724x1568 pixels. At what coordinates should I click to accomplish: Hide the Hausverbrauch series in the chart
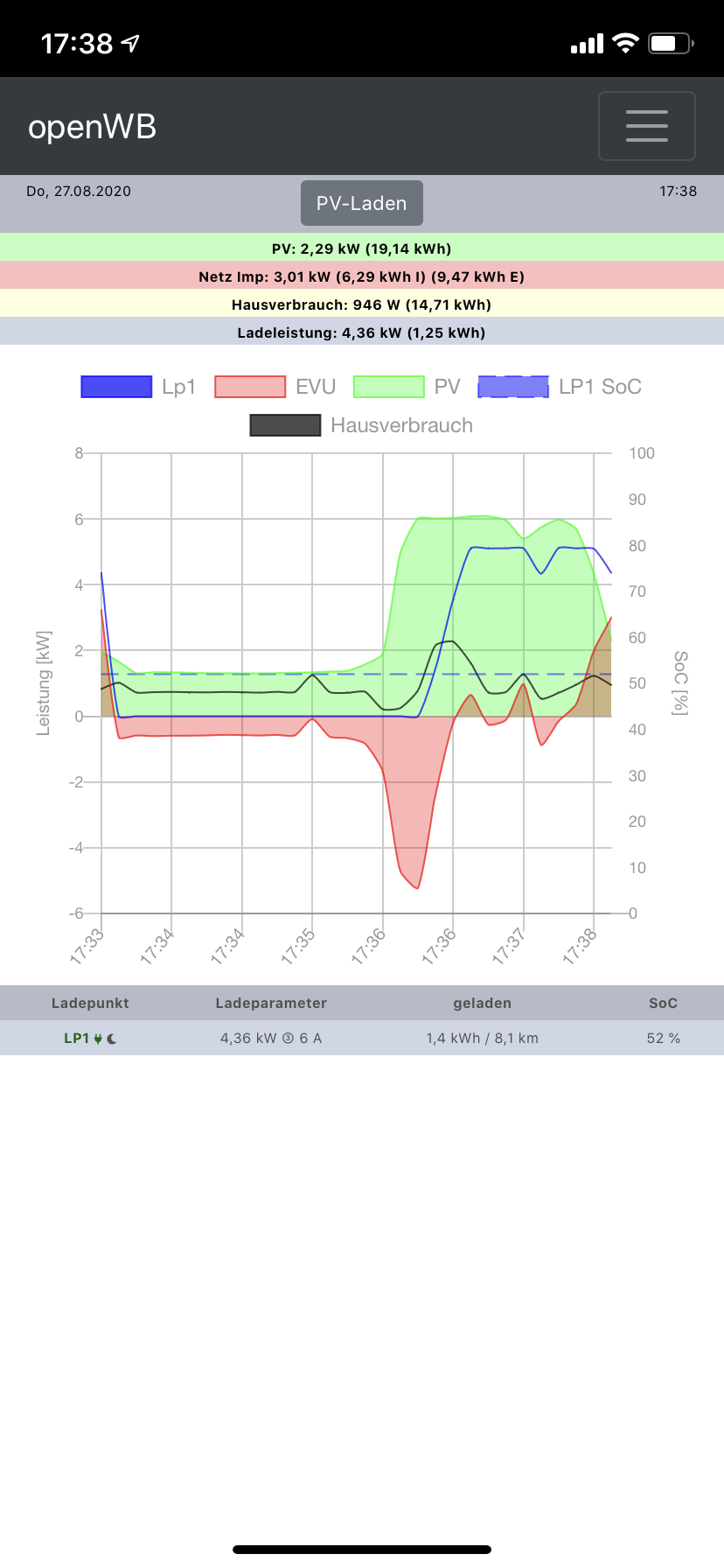pyautogui.click(x=361, y=425)
